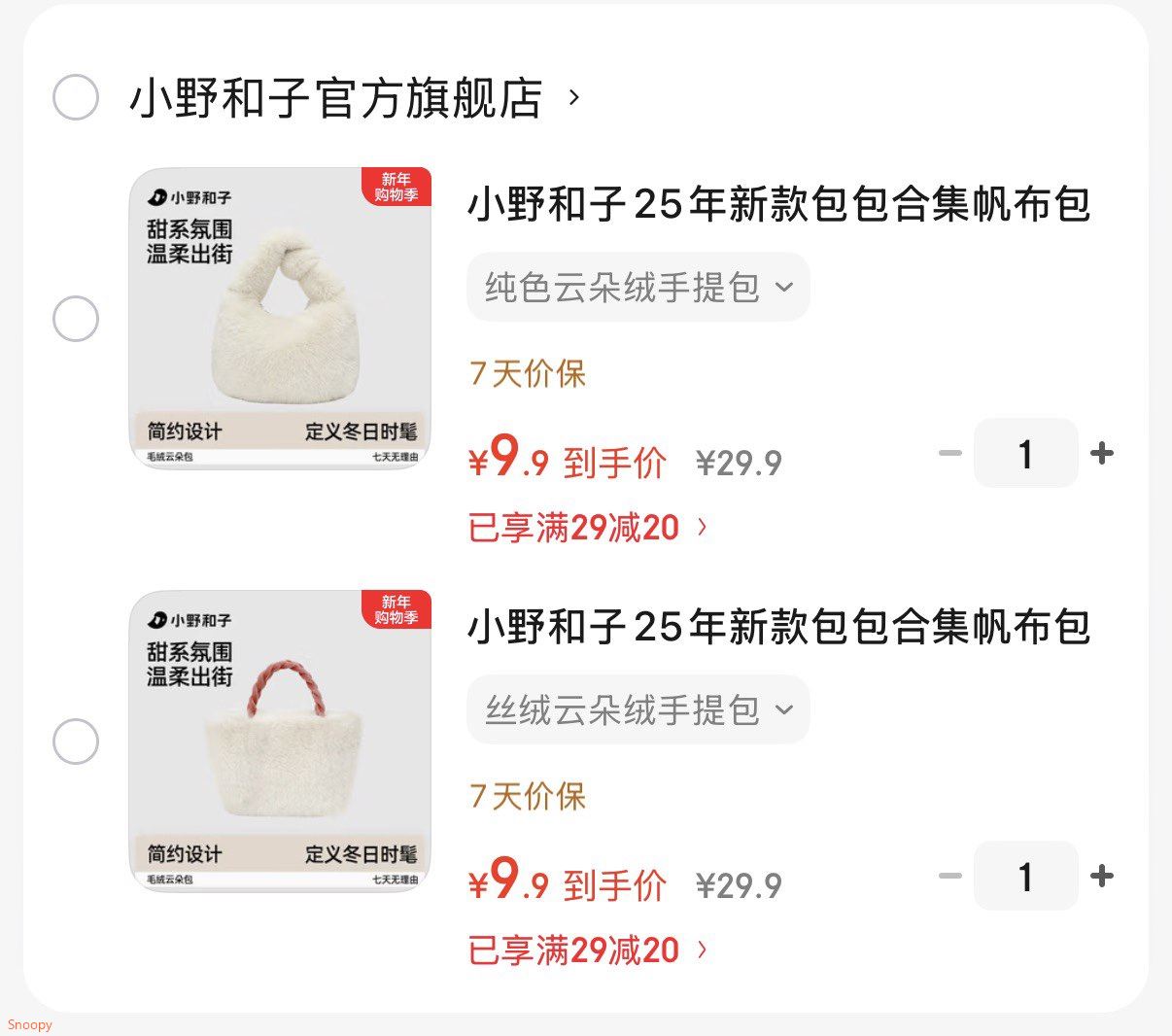
Task: Check the 纯色云朵绒手提包 item
Action: 76,319
